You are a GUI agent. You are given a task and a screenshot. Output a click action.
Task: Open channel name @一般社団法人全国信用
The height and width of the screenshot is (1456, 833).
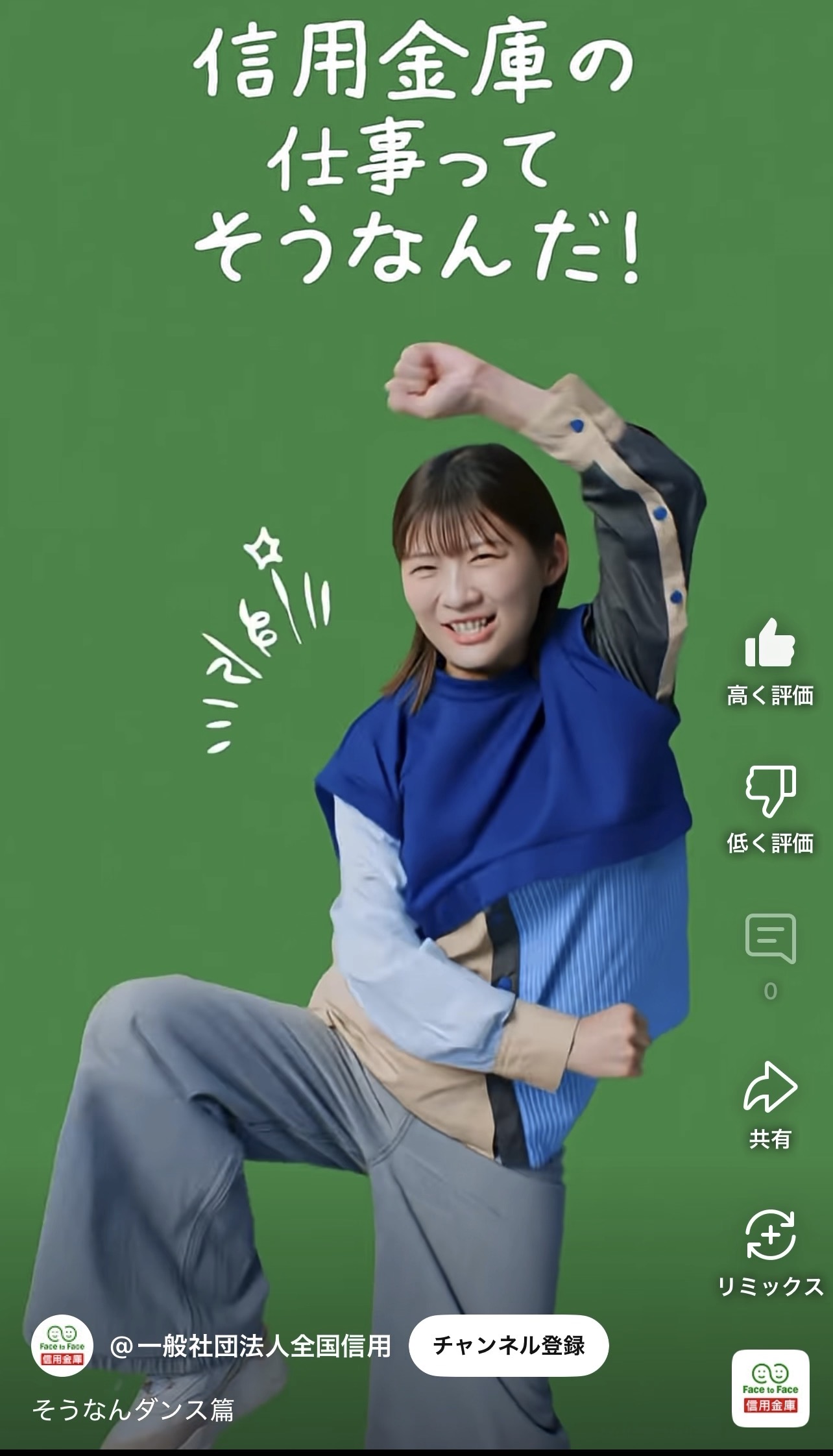coord(250,1346)
